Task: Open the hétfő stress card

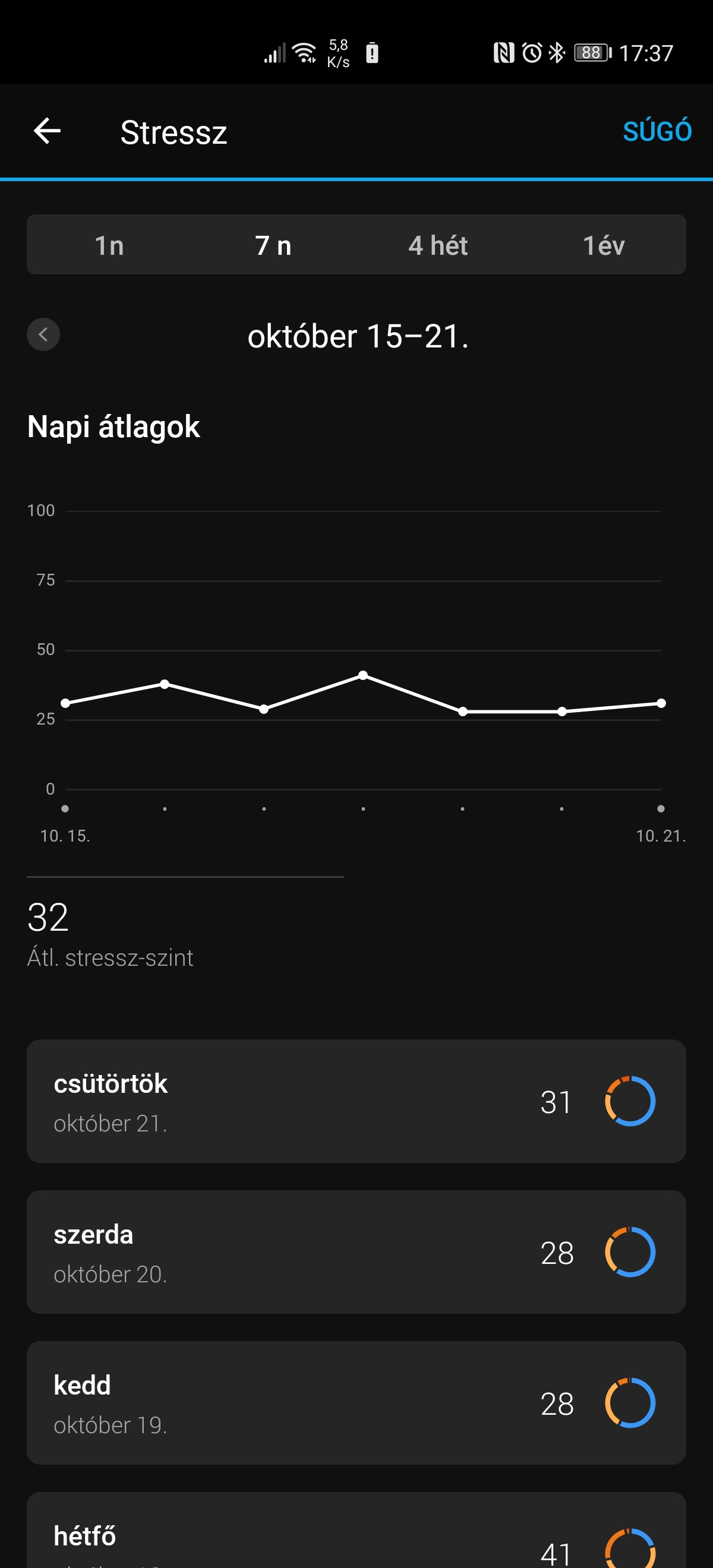Action: [x=356, y=1530]
